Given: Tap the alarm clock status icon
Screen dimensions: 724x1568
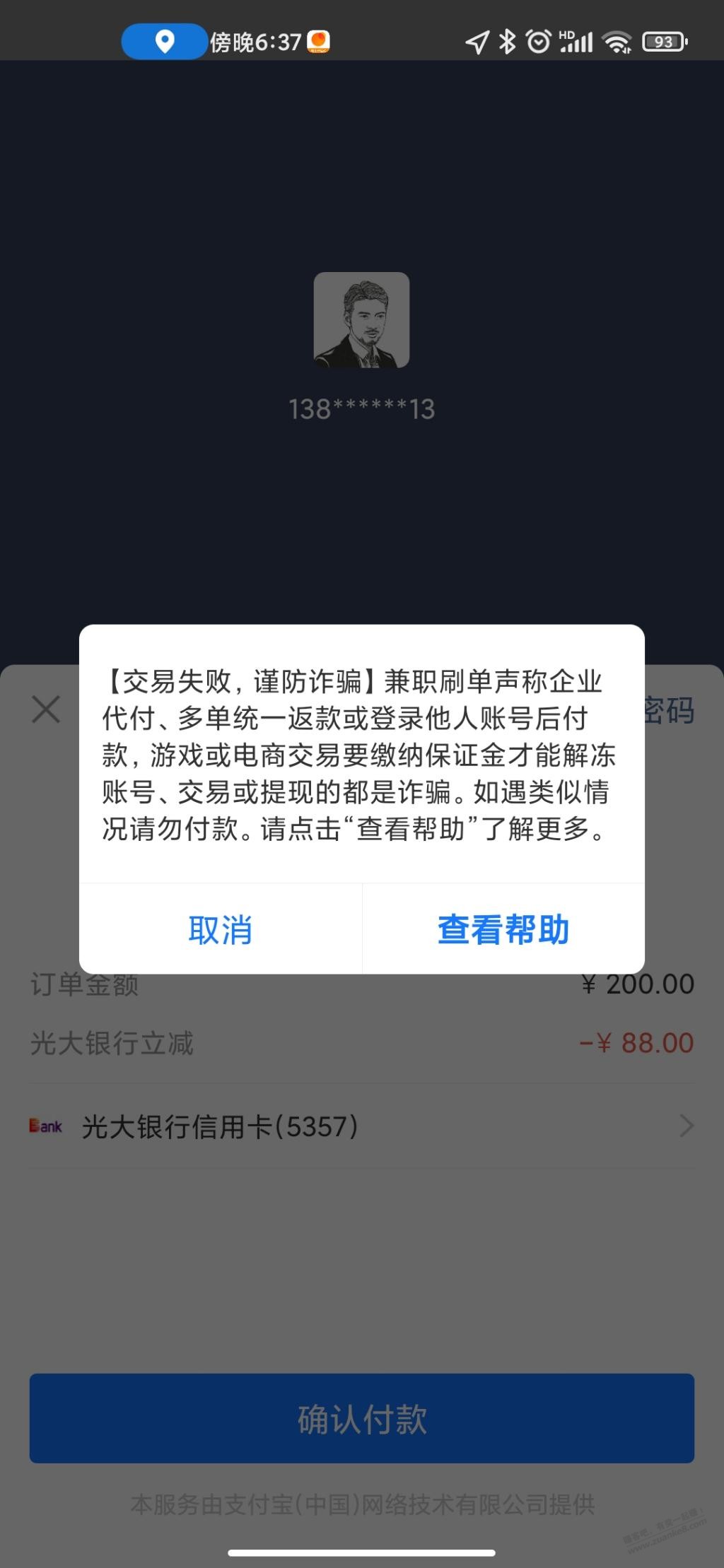Looking at the screenshot, I should click(538, 42).
